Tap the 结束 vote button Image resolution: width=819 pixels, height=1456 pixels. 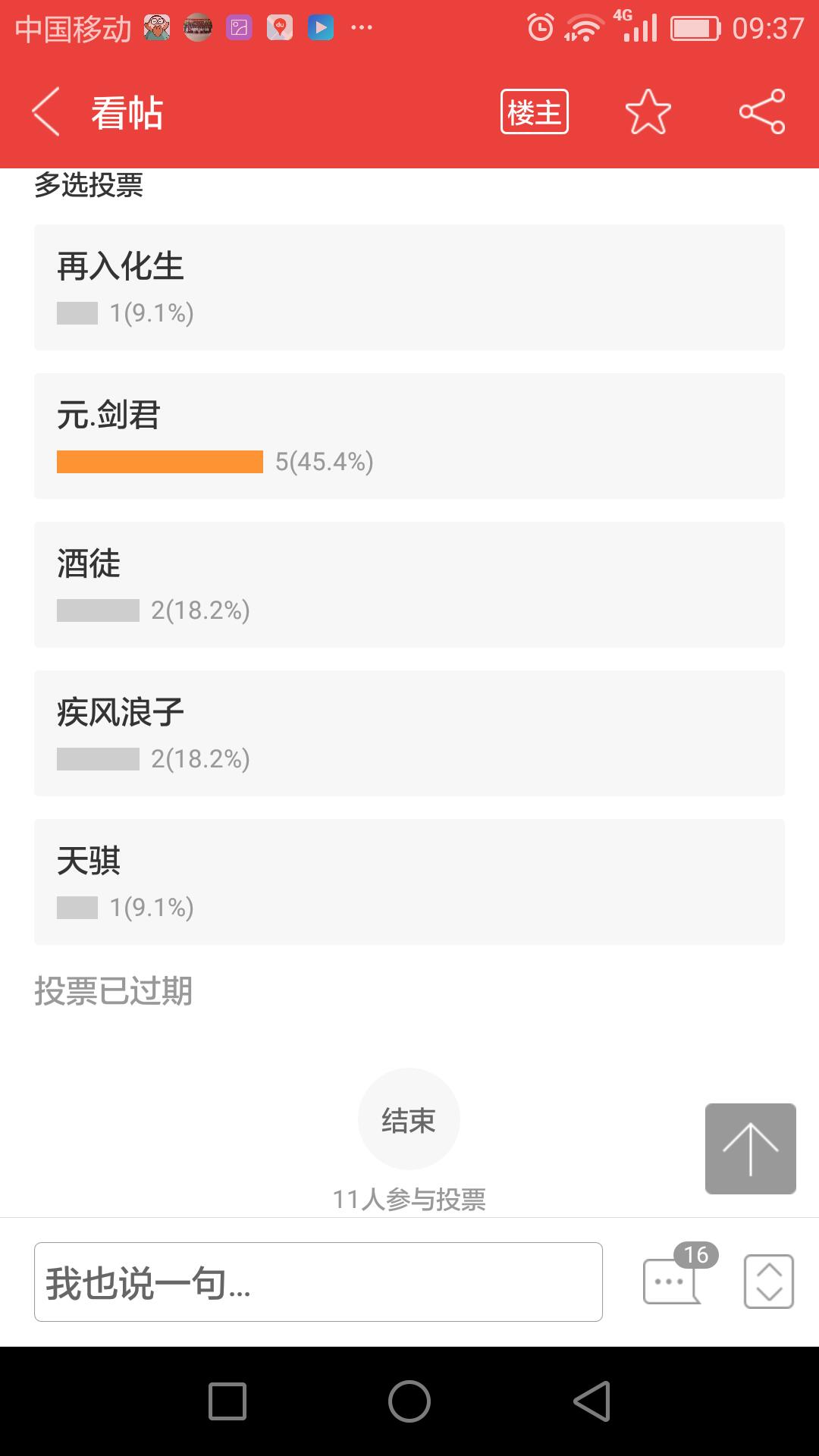click(409, 1119)
